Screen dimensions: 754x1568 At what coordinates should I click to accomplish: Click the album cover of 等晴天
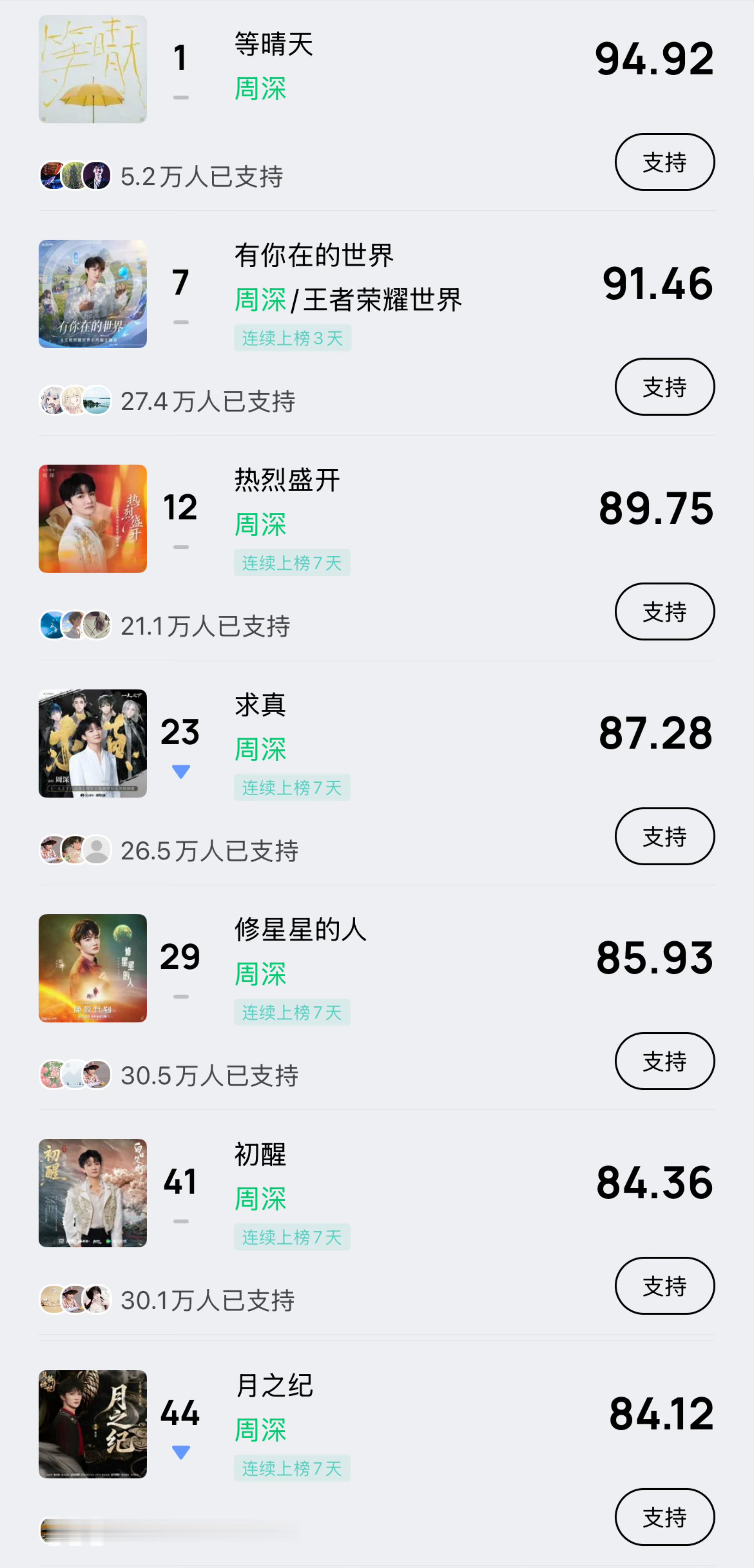(x=92, y=69)
